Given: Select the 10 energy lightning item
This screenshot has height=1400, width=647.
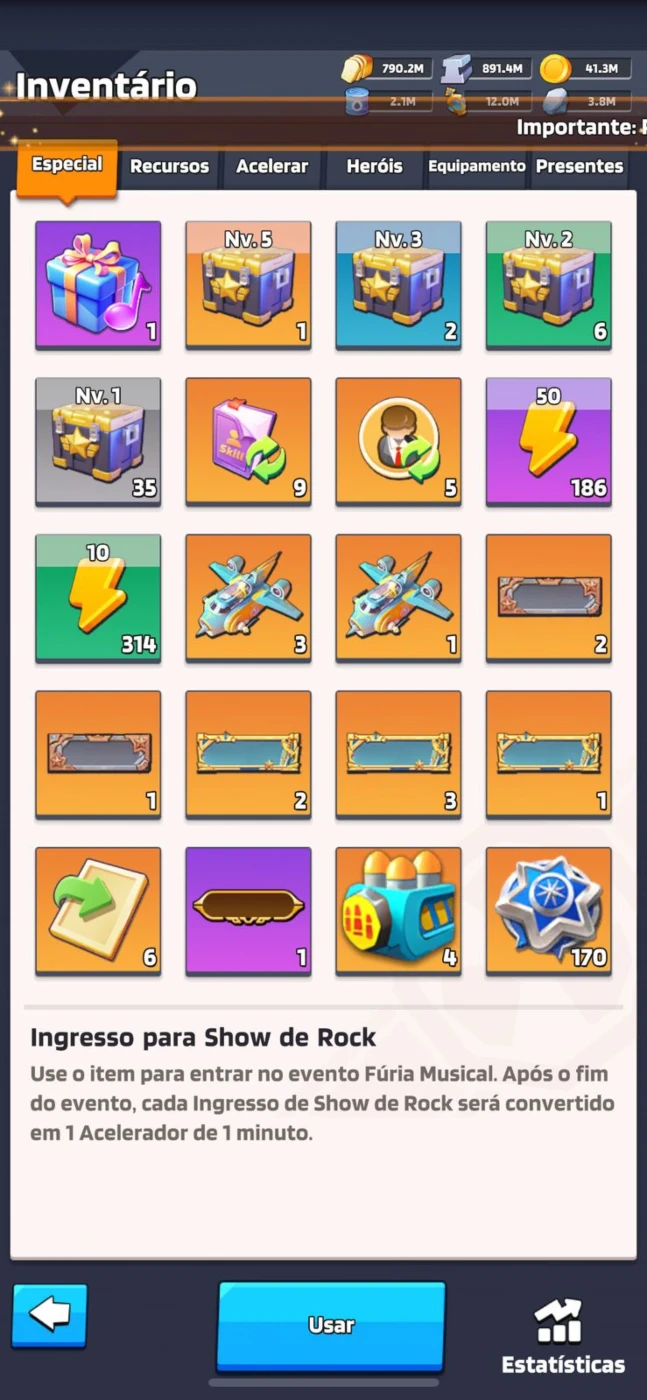Looking at the screenshot, I should (98, 598).
